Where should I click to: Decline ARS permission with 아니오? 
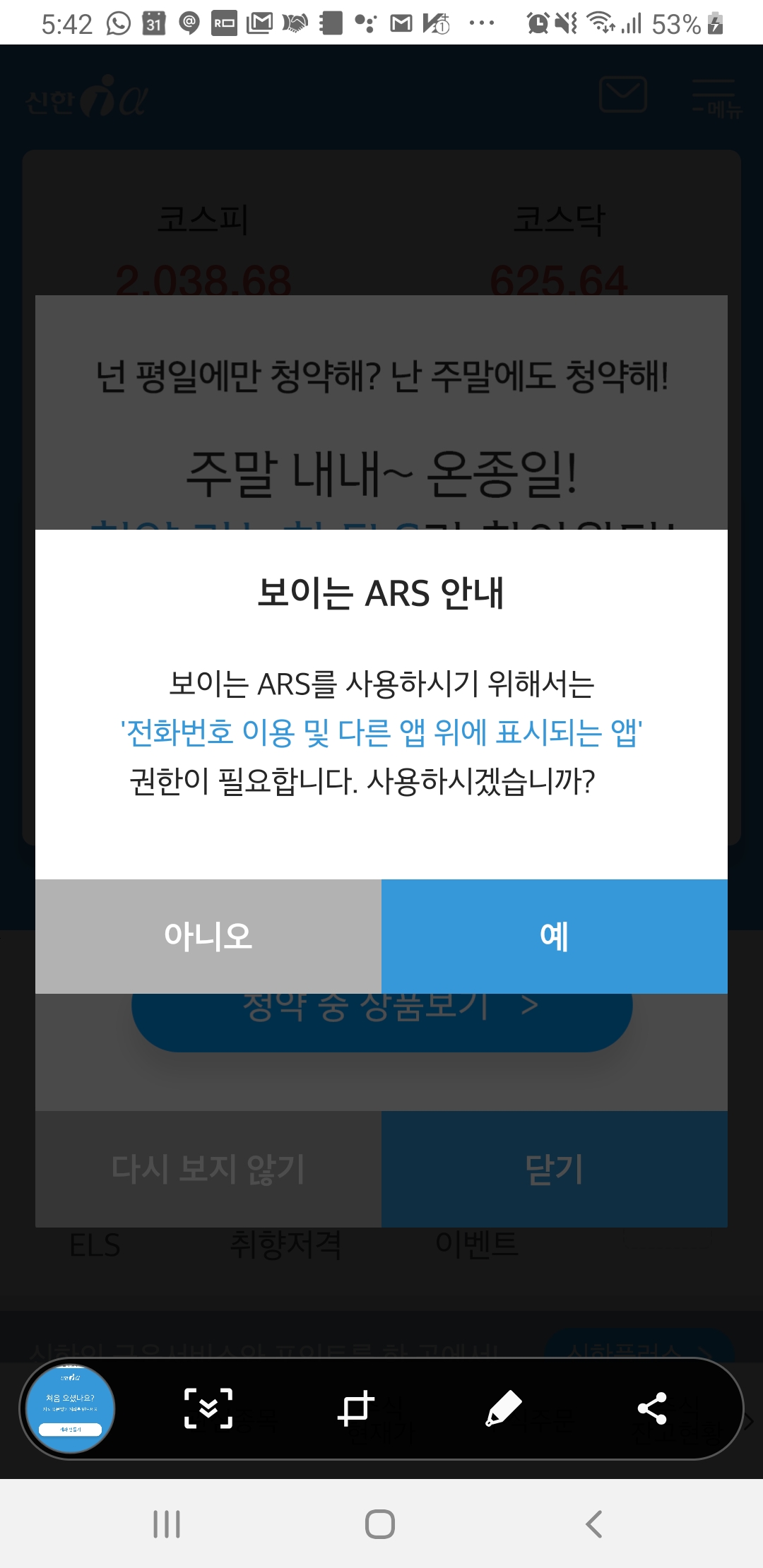click(x=208, y=936)
